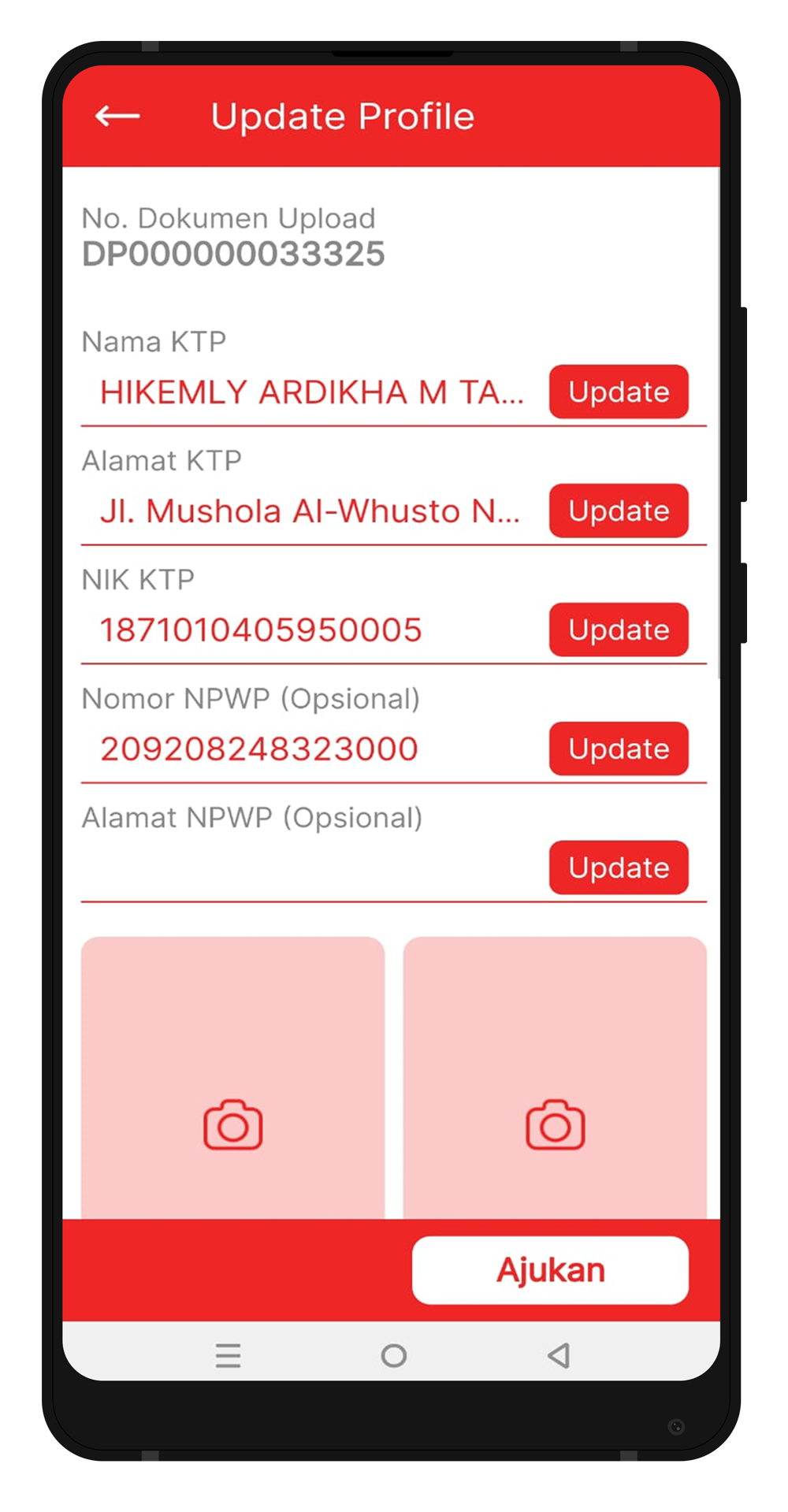Open recent apps in navigation bar
Image resolution: width=788 pixels, height=1512 pixels.
(228, 1355)
